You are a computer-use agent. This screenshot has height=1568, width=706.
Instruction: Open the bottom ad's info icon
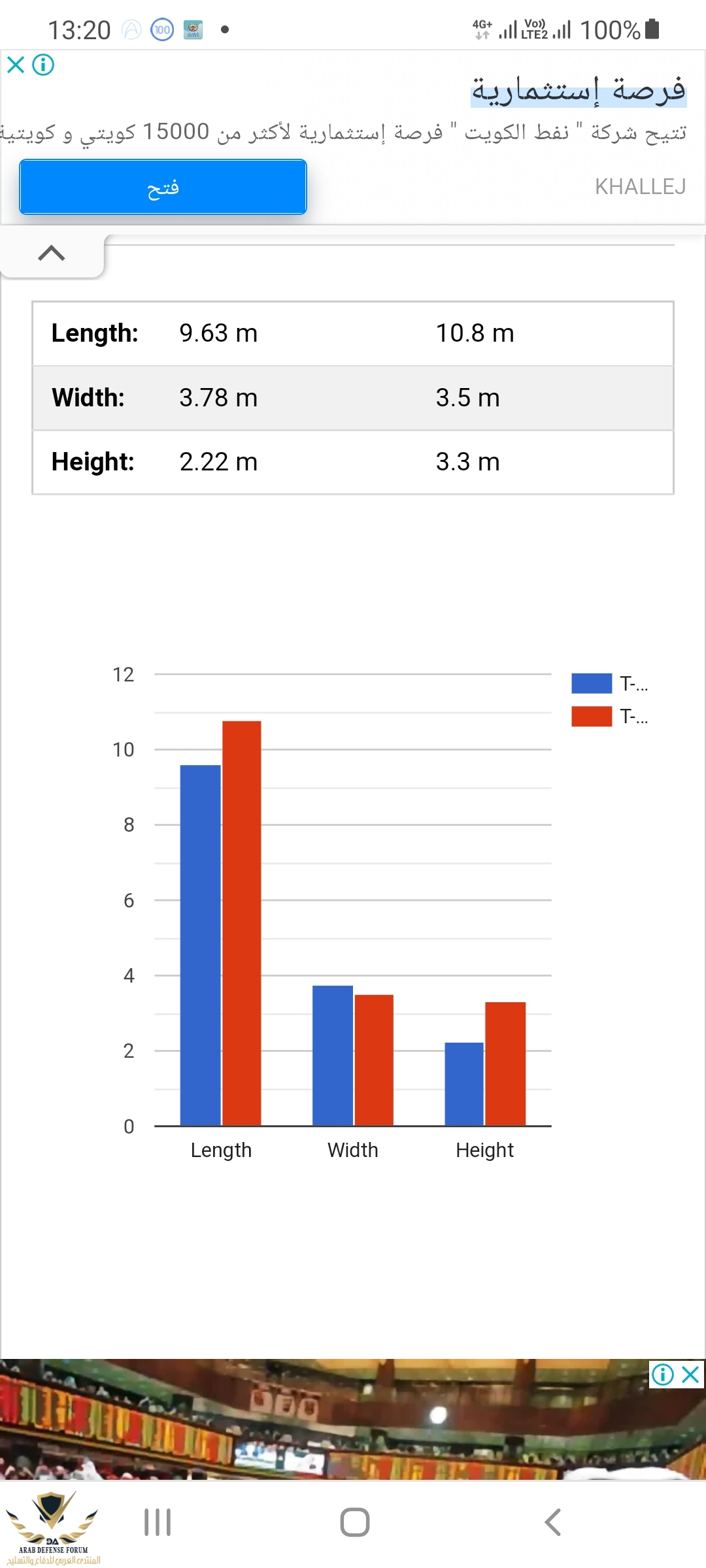tap(663, 1375)
